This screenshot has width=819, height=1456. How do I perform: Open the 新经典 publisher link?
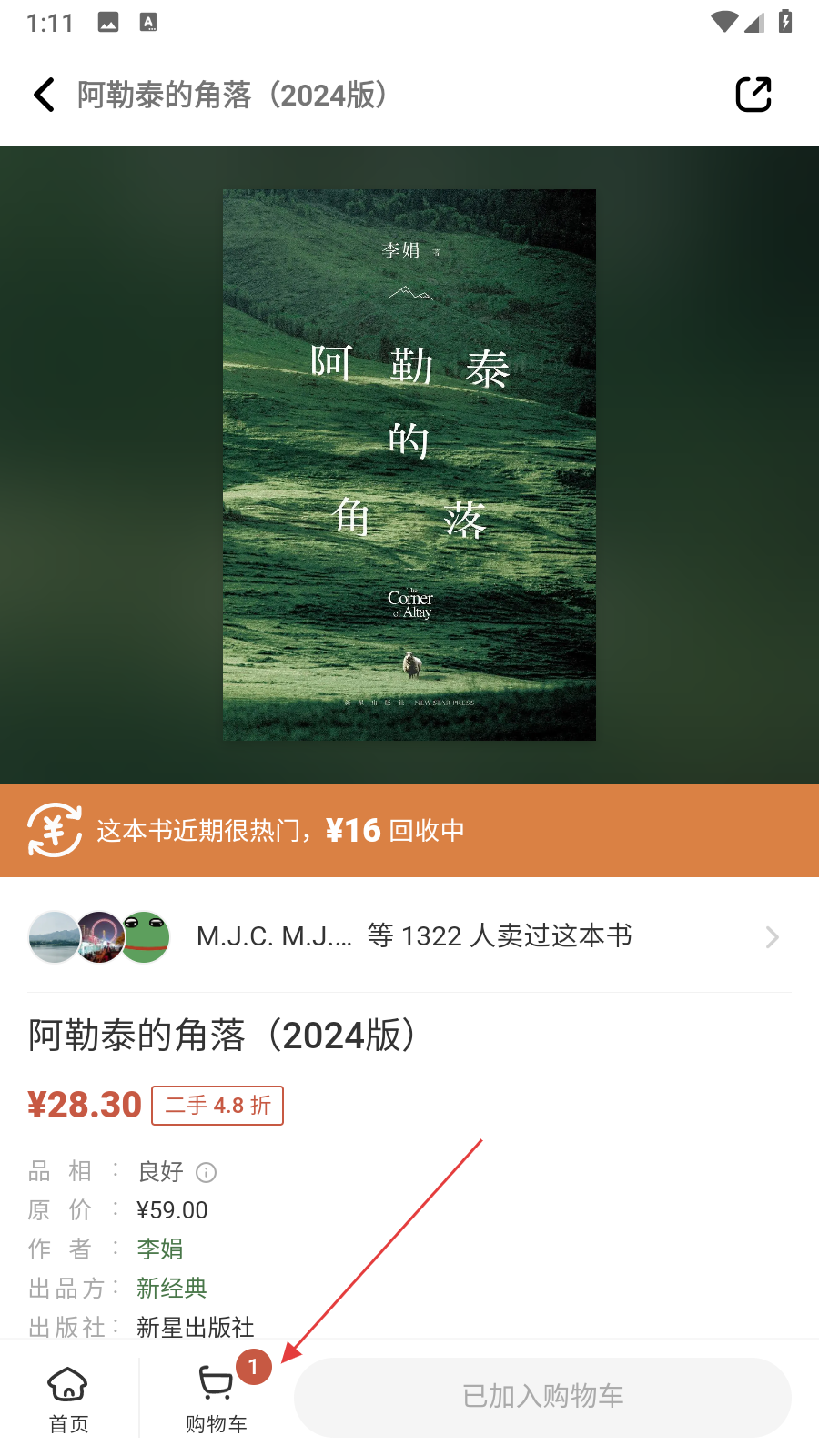[172, 1288]
